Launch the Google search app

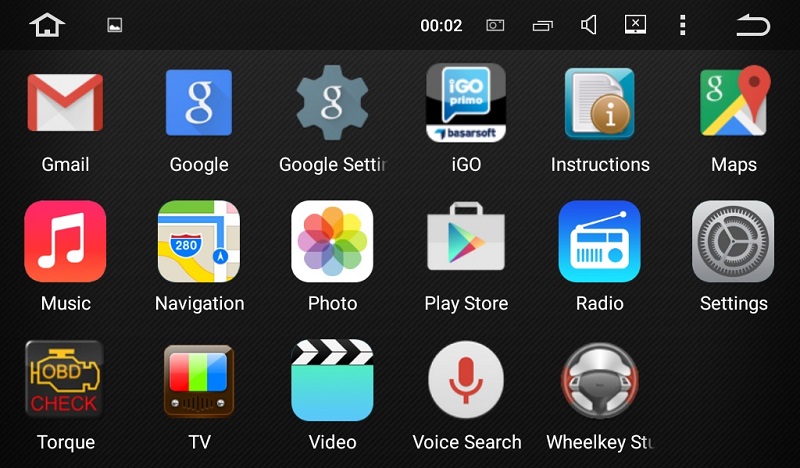[199, 104]
